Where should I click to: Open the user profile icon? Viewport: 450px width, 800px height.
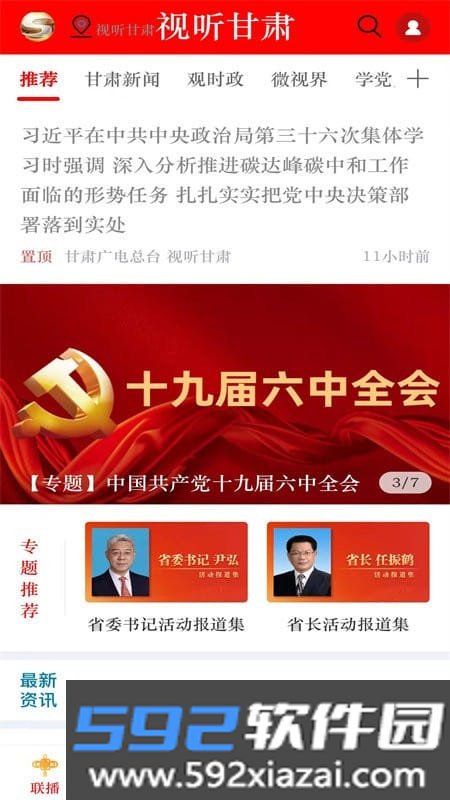pos(413,27)
